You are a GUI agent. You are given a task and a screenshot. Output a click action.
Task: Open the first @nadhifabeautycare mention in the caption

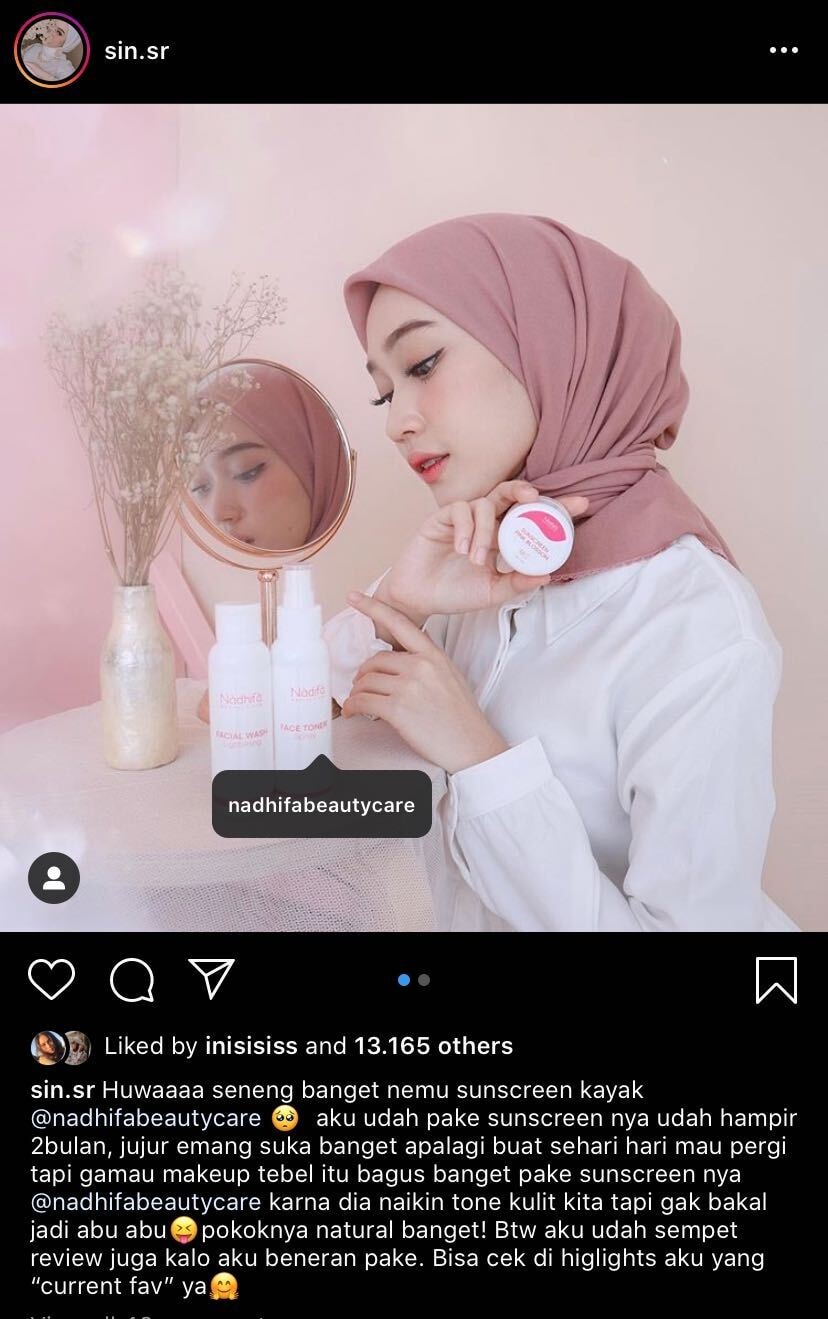[146, 1117]
